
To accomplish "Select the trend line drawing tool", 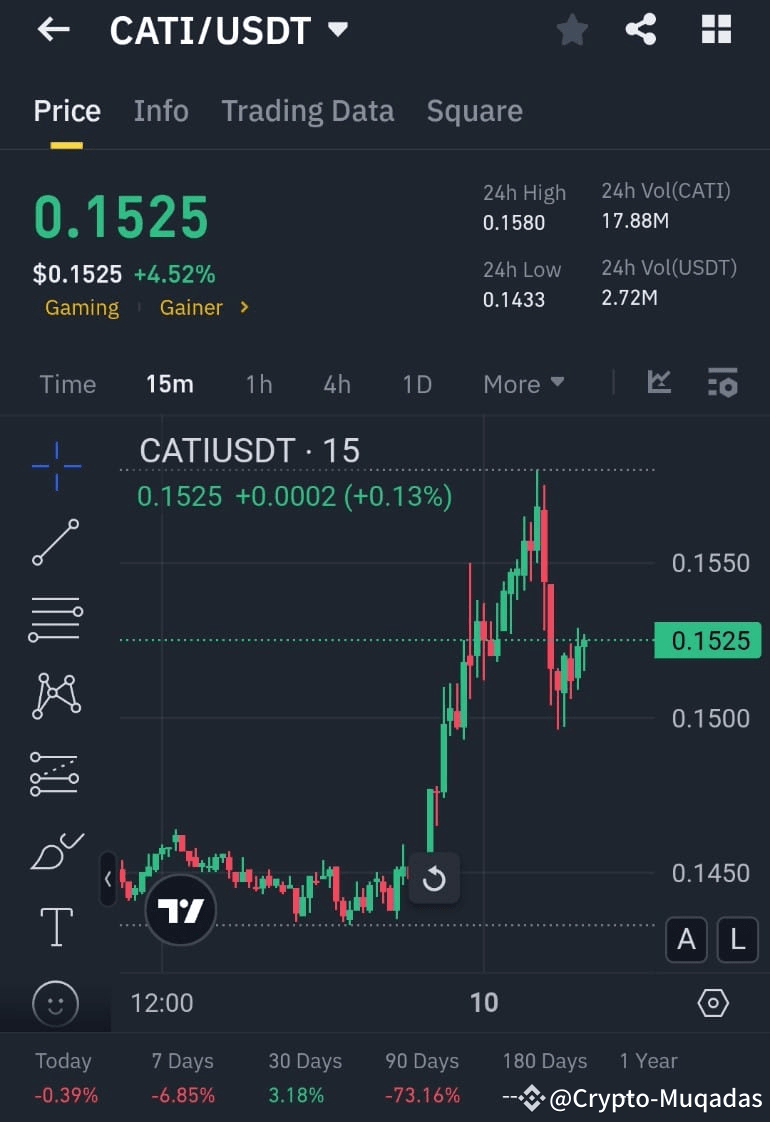I will point(55,542).
